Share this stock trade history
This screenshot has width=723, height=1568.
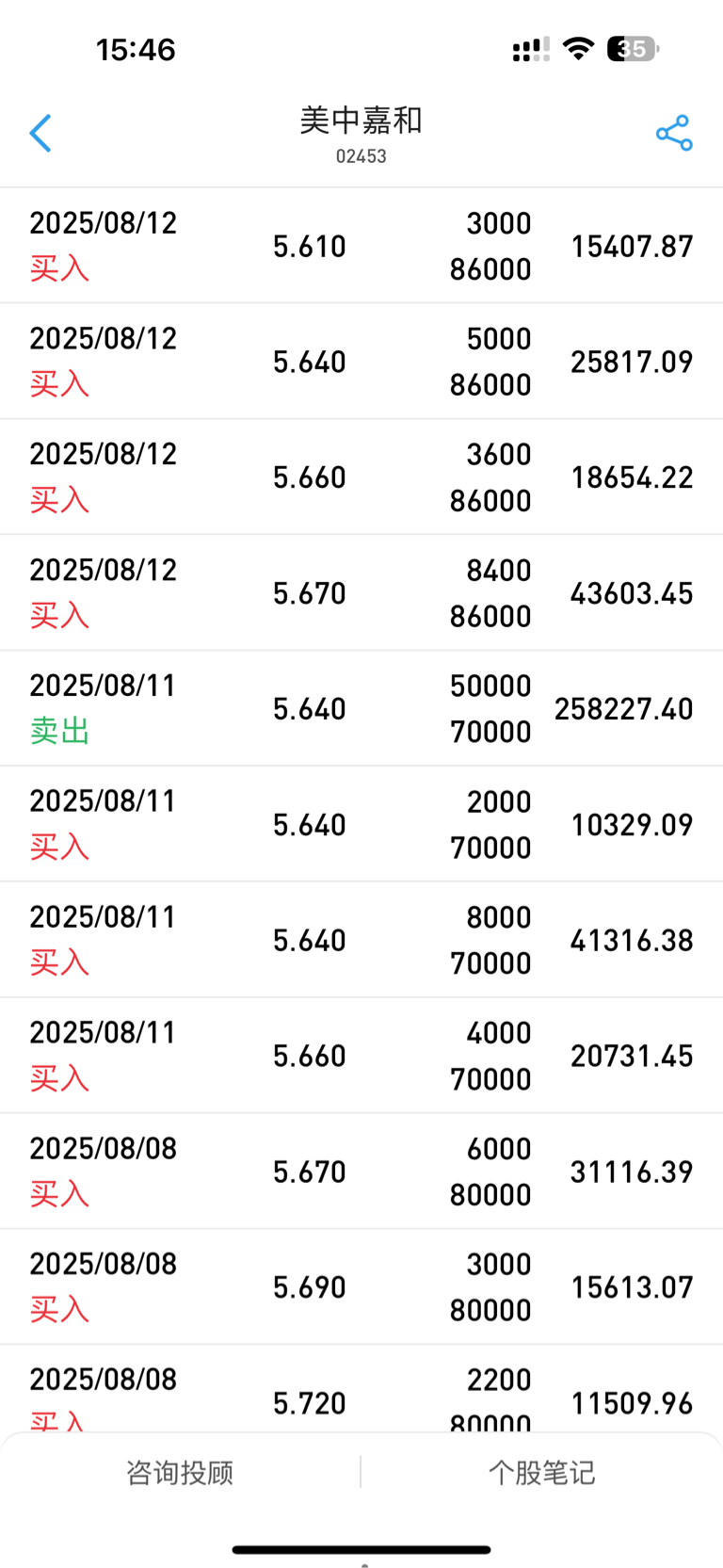coord(674,134)
